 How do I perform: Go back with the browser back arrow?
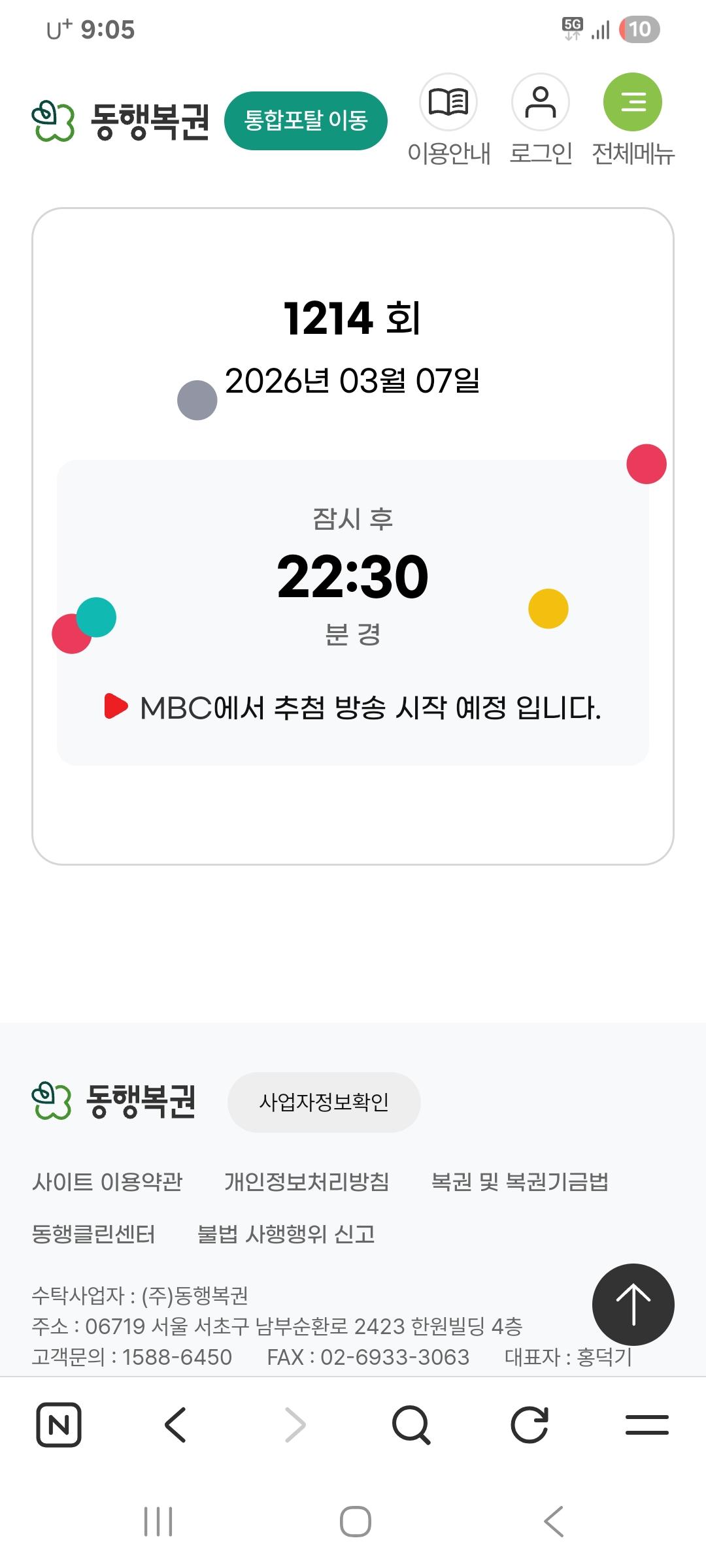(x=175, y=1424)
